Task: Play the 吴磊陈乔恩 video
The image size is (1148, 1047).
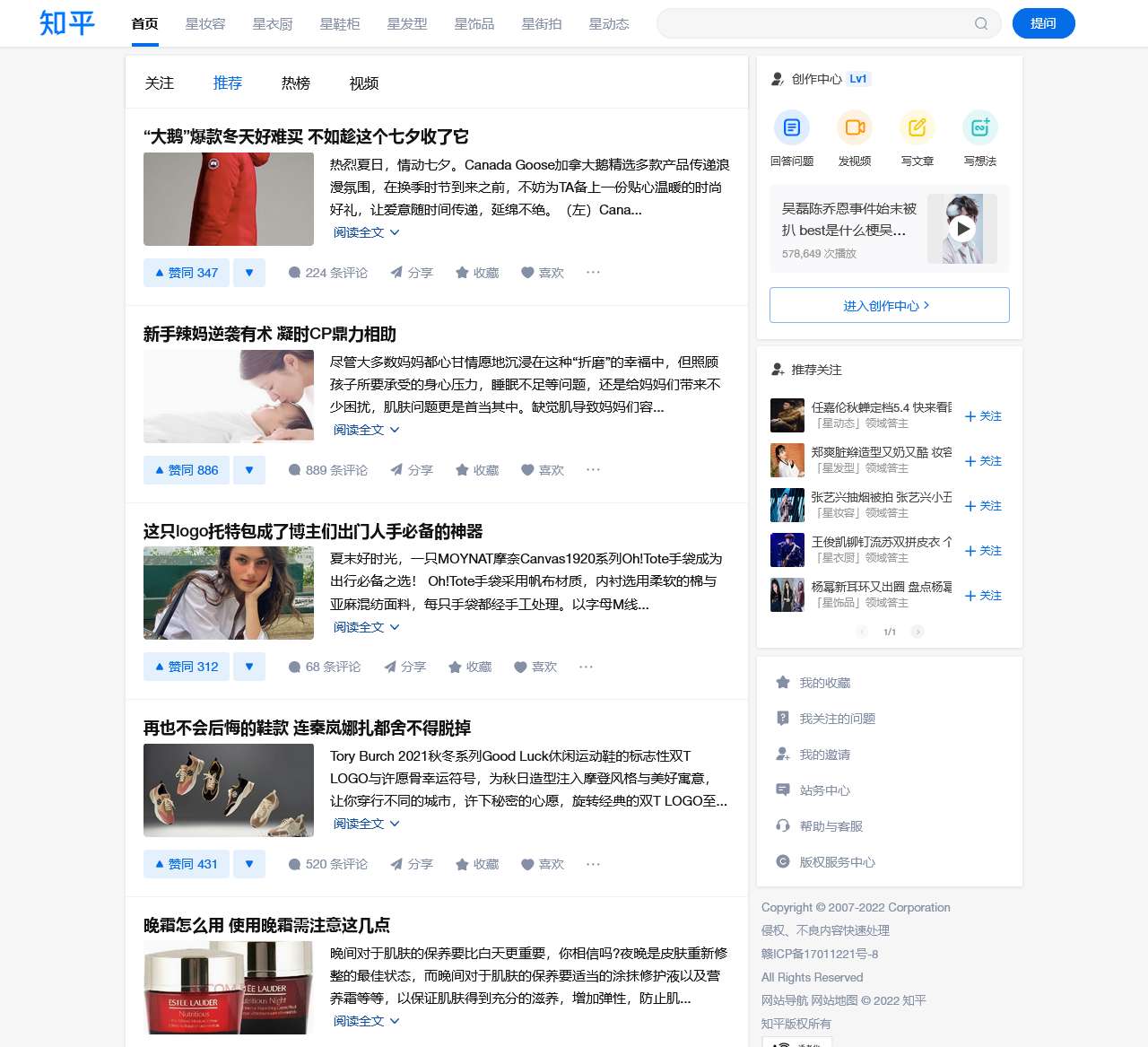Action: pos(962,229)
